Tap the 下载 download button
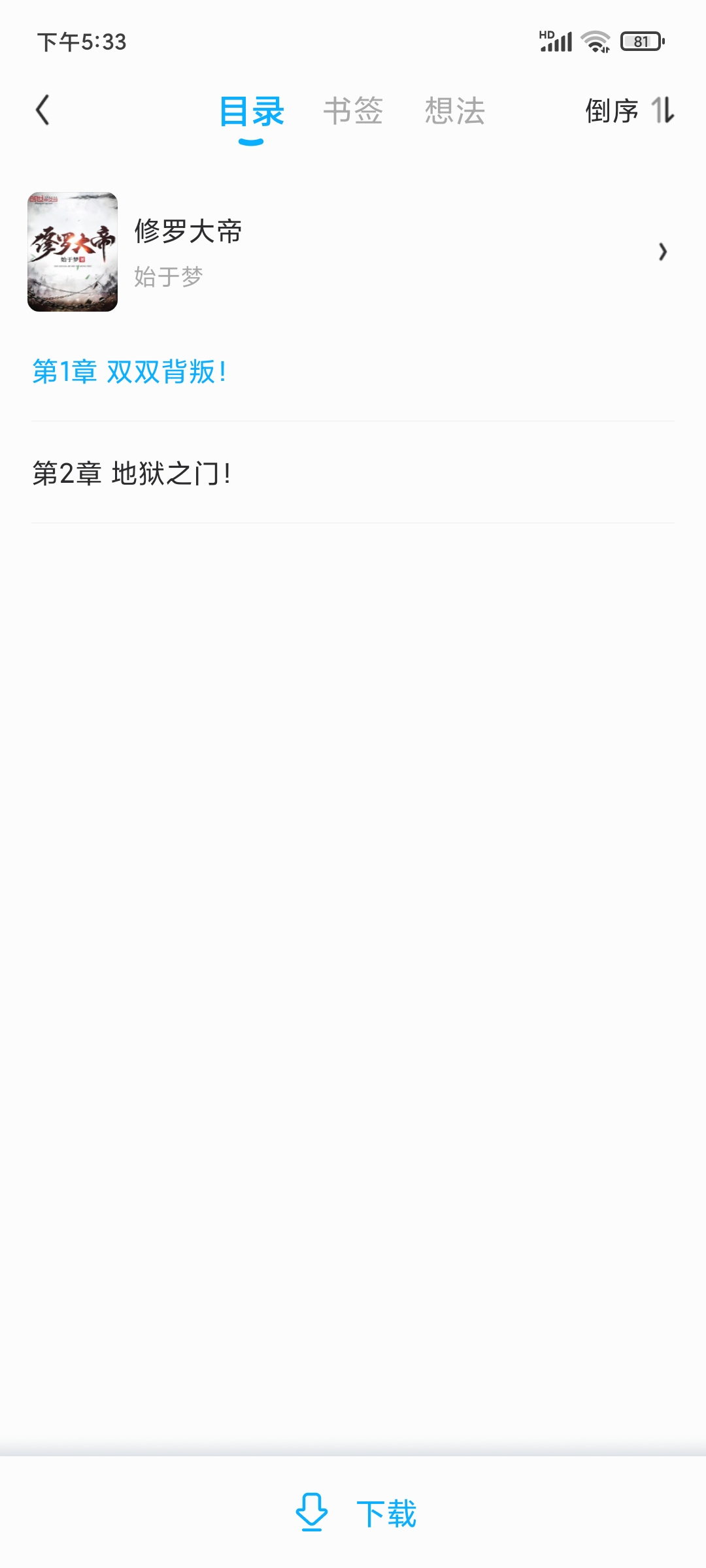This screenshot has height=1568, width=706. [x=356, y=1512]
